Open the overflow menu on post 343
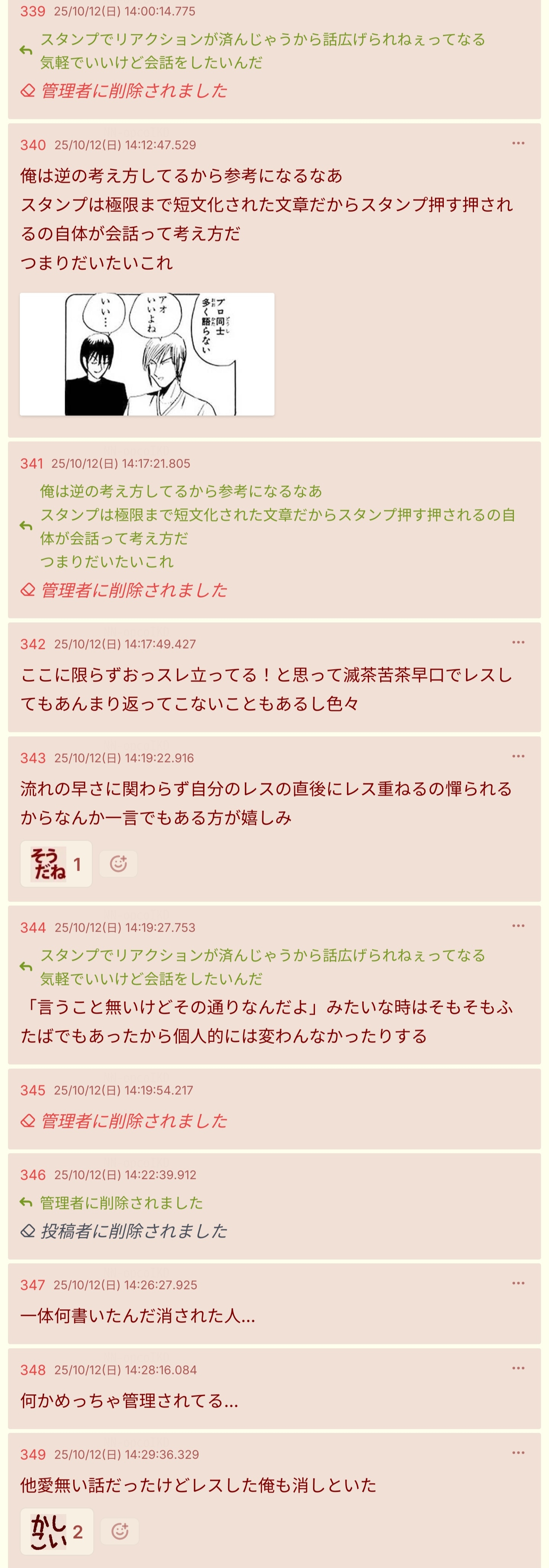 [518, 756]
